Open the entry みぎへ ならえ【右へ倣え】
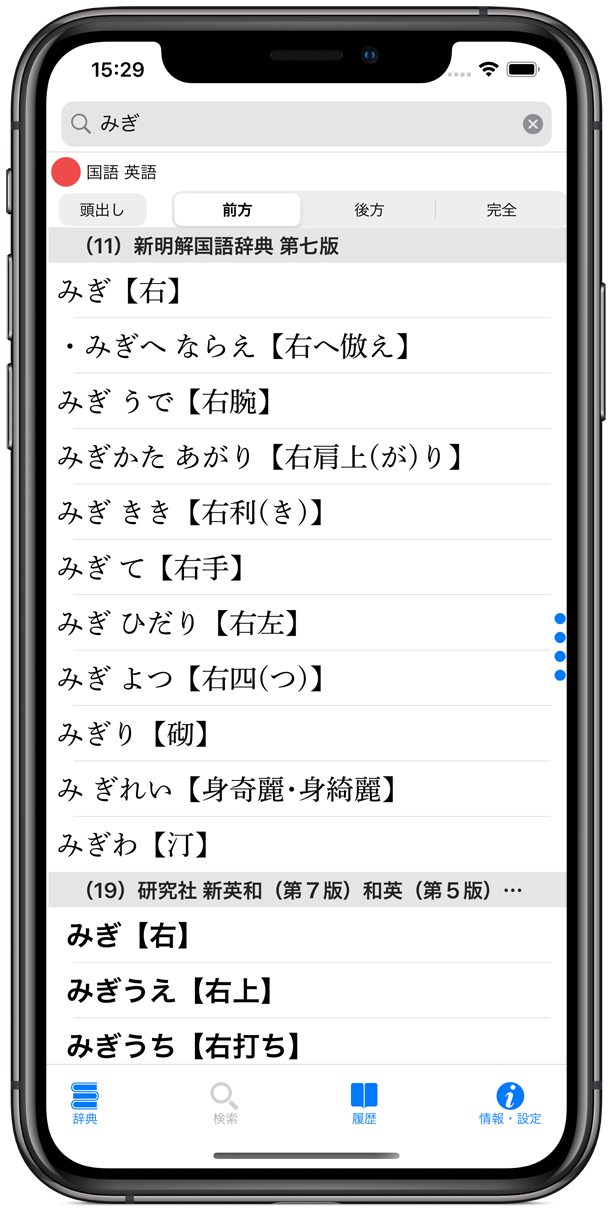Viewport: 613px width, 1210px height. (x=300, y=346)
